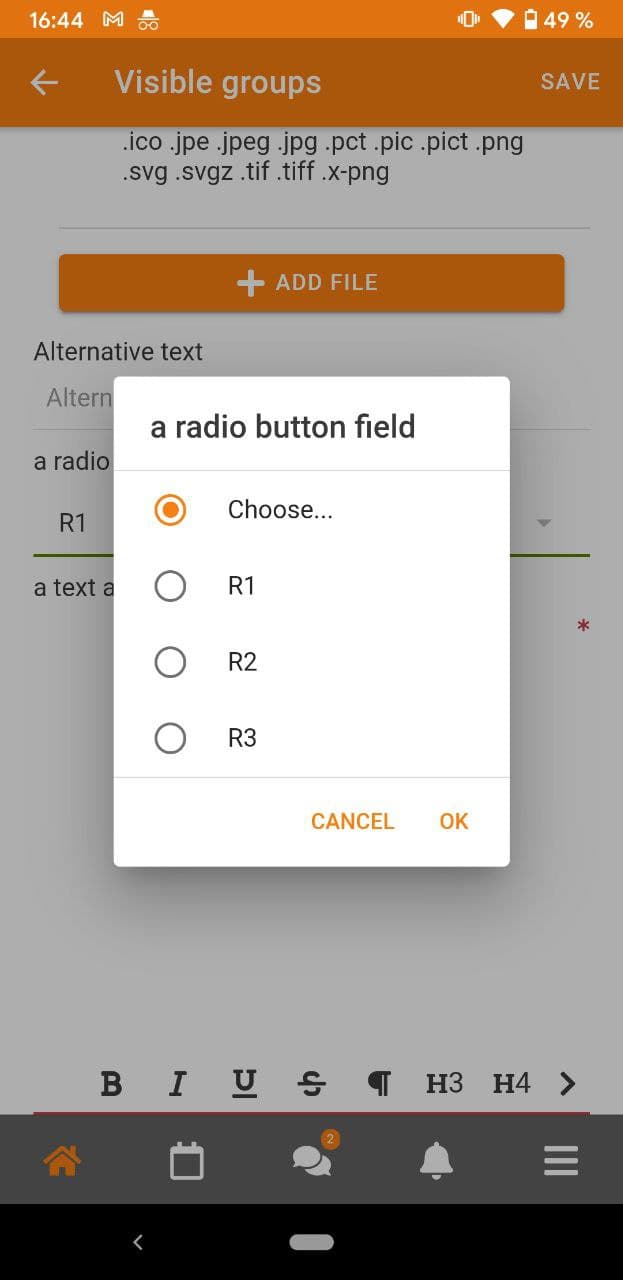Select the R1 radio option
Viewport: 623px width, 1280px height.
coord(311,586)
